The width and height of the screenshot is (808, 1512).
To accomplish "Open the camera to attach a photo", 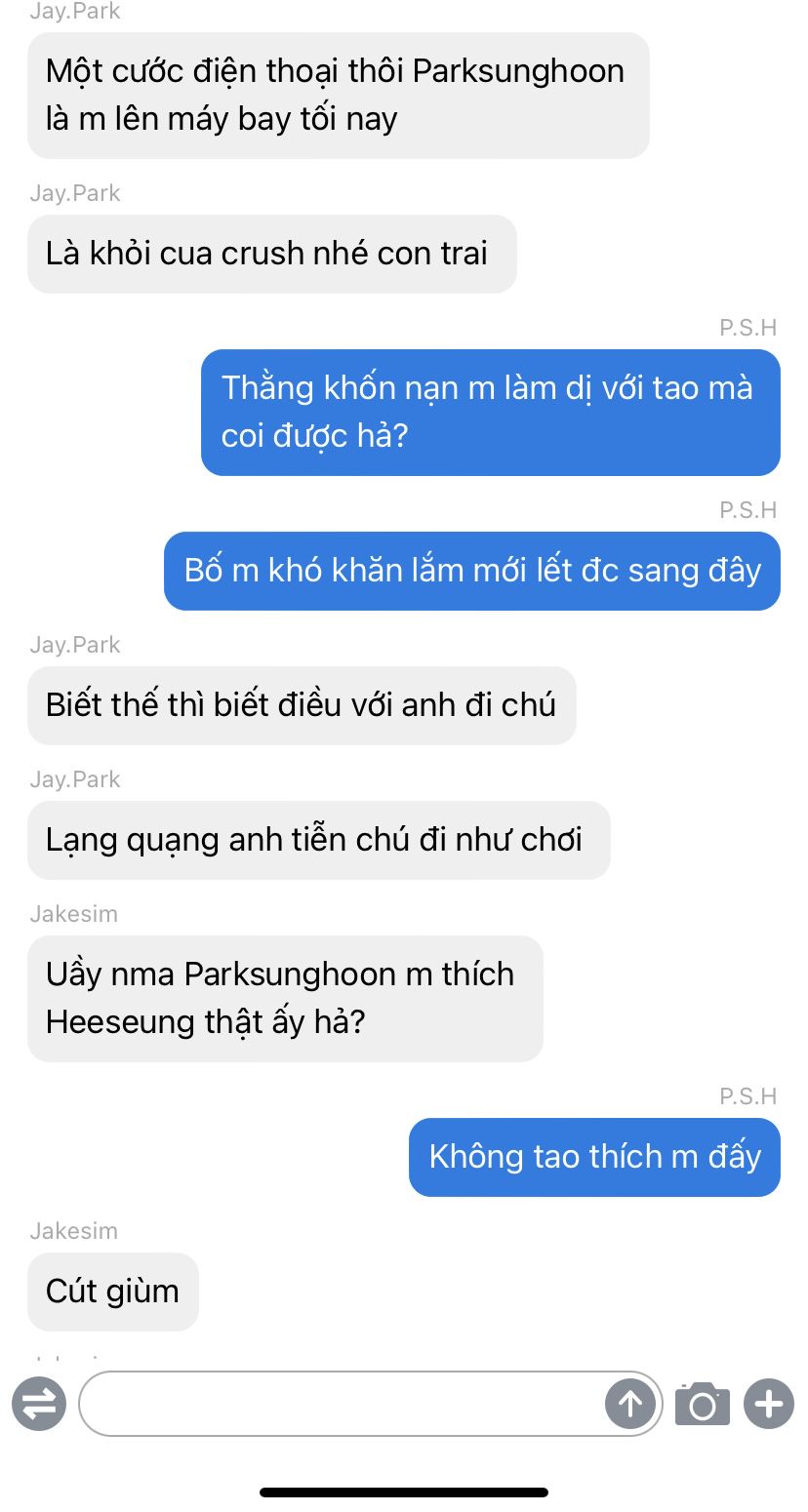I will point(703,1404).
